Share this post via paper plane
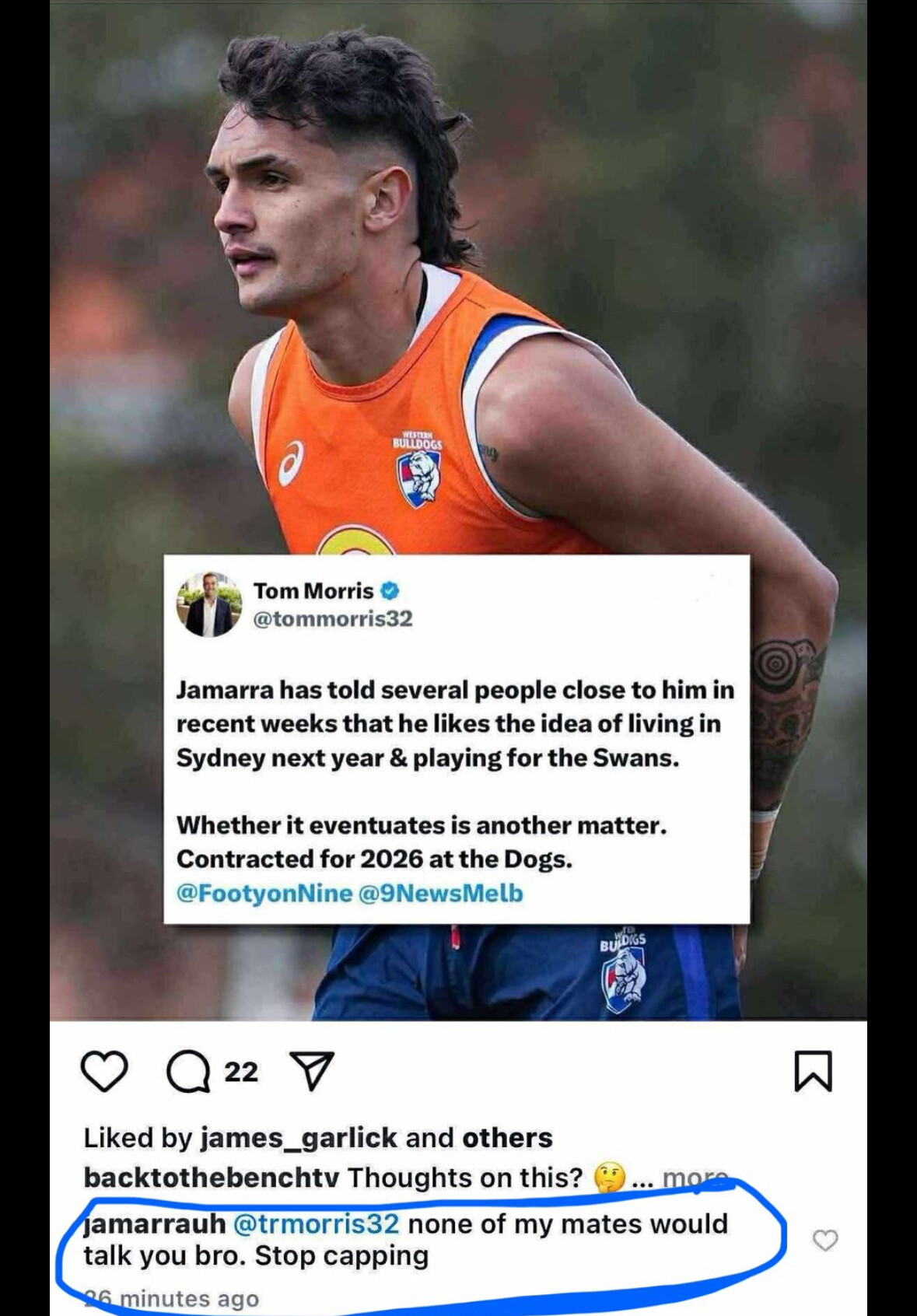 point(311,1070)
